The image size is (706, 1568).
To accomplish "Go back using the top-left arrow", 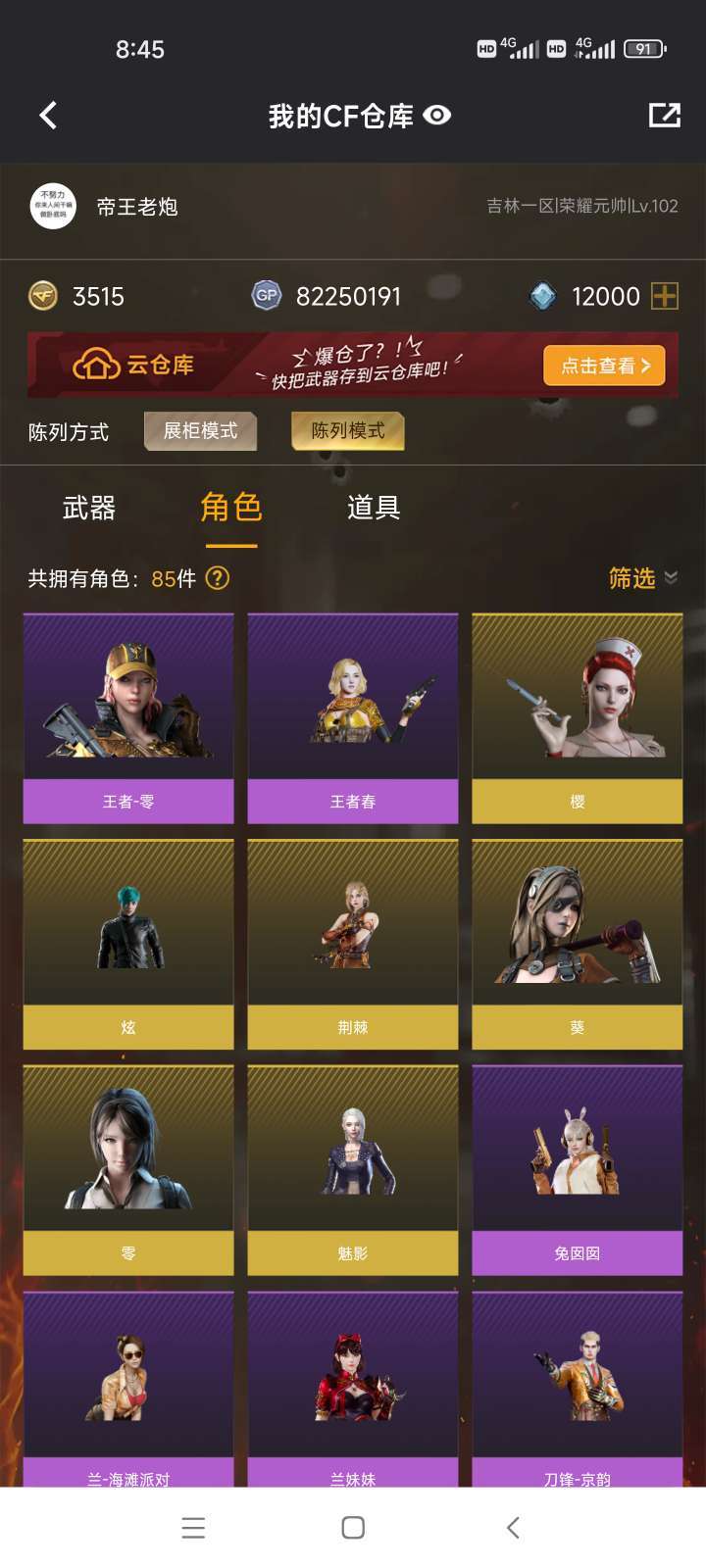I will (48, 116).
